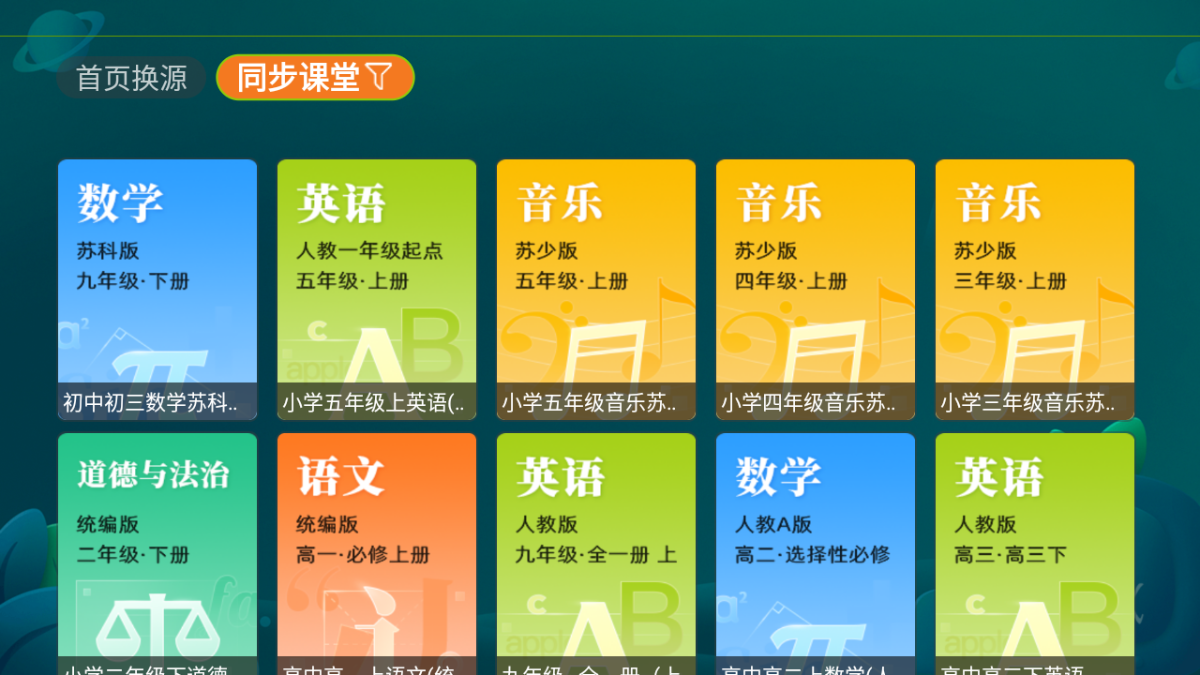Open 数学 人教A版 高二选择性必修 card

815,553
